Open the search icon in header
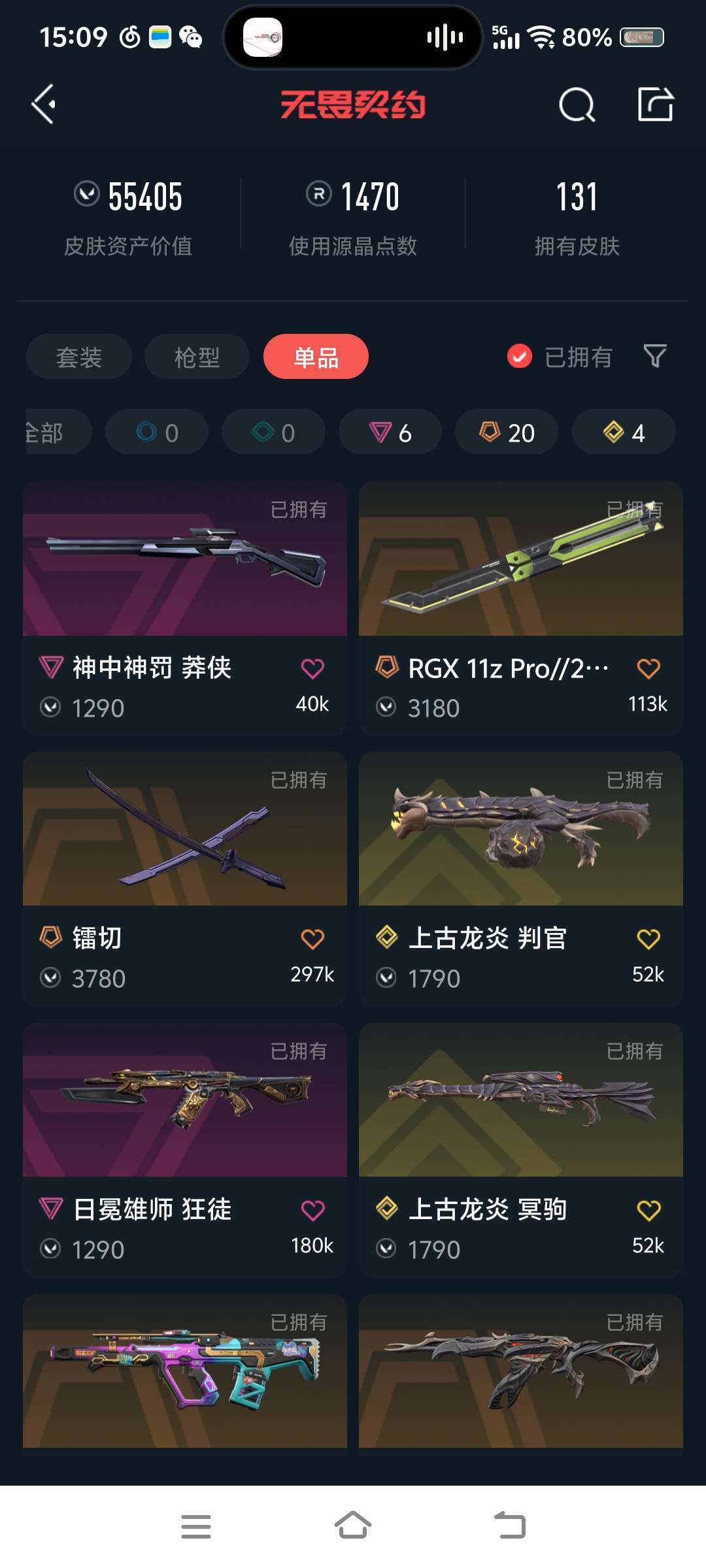706x1568 pixels. click(577, 105)
